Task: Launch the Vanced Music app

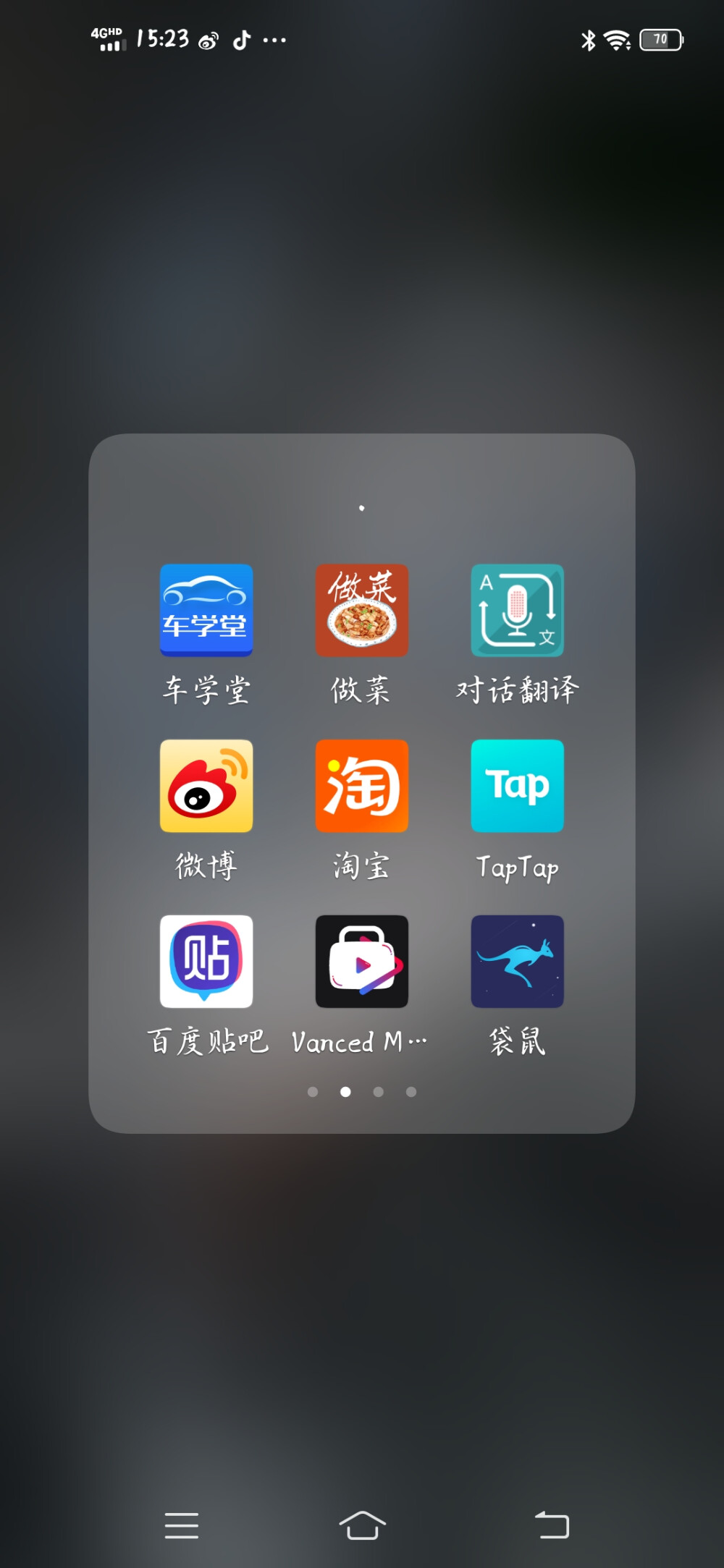Action: 361,961
